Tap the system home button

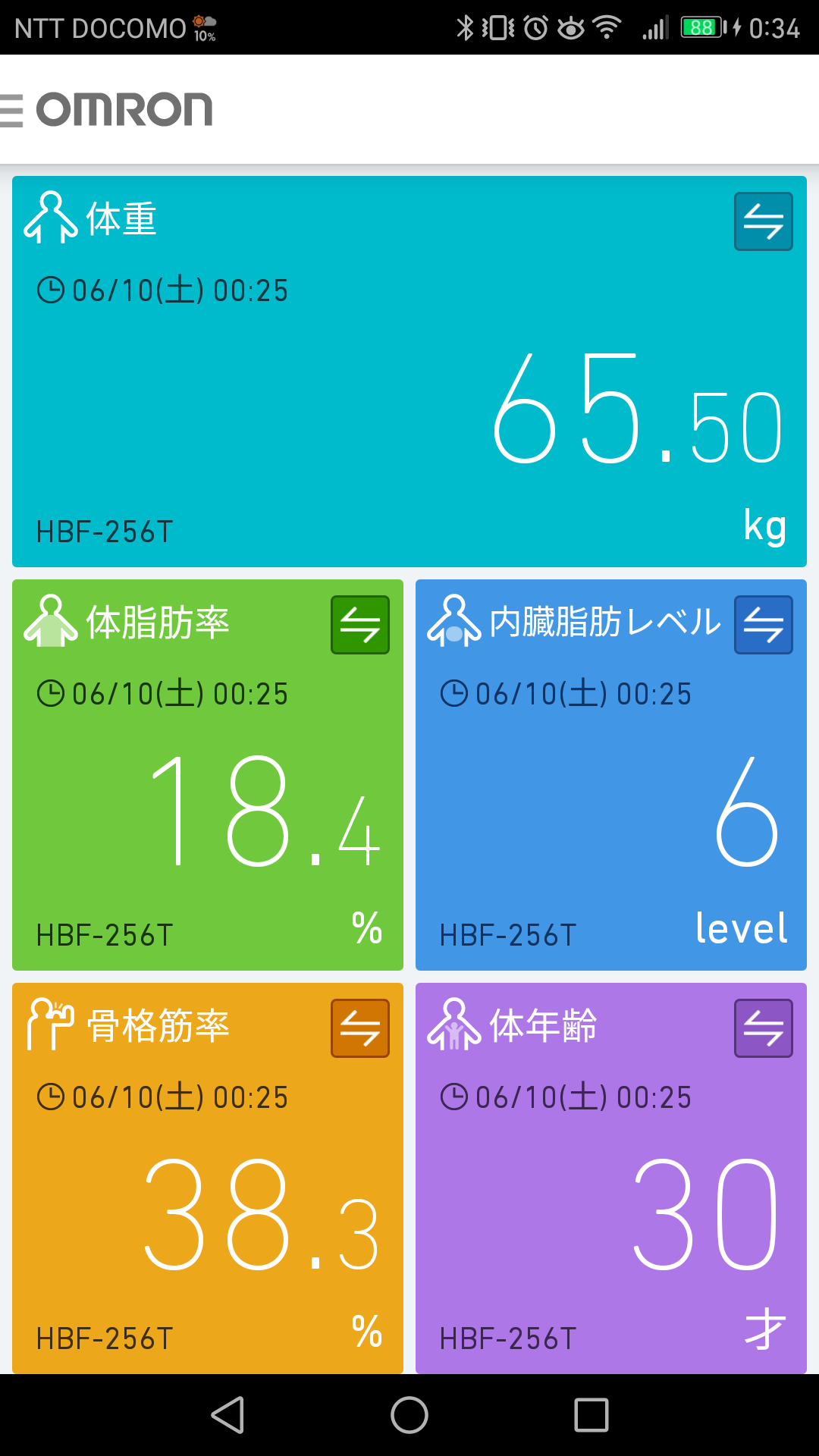point(409,1415)
